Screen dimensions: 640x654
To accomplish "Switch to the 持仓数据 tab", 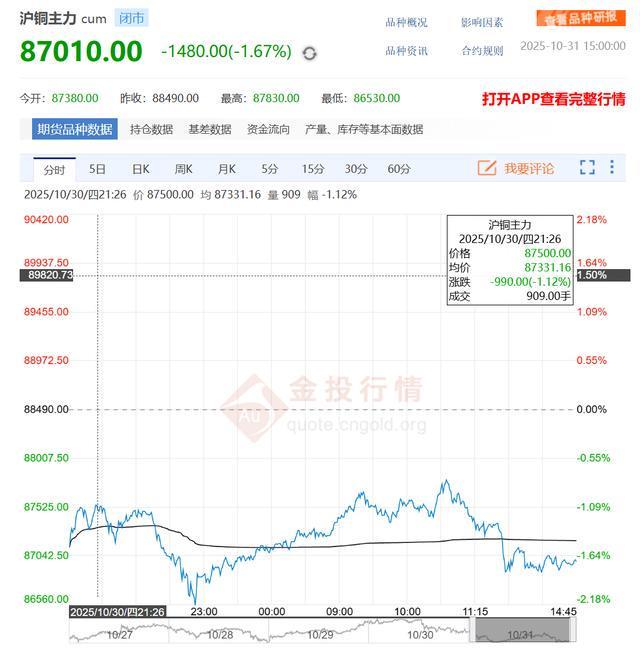I will [x=151, y=129].
